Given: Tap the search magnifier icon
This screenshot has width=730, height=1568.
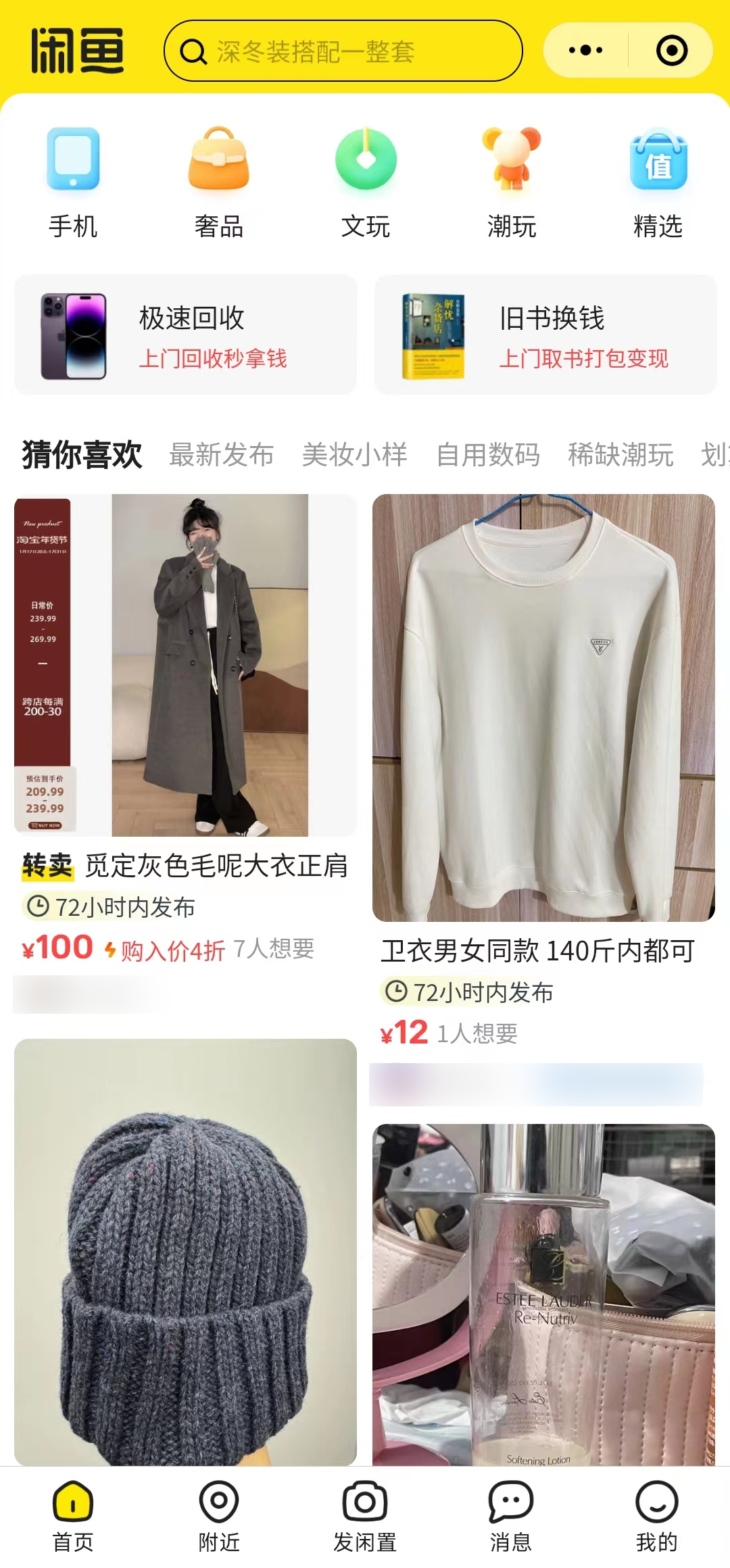Looking at the screenshot, I should (193, 51).
